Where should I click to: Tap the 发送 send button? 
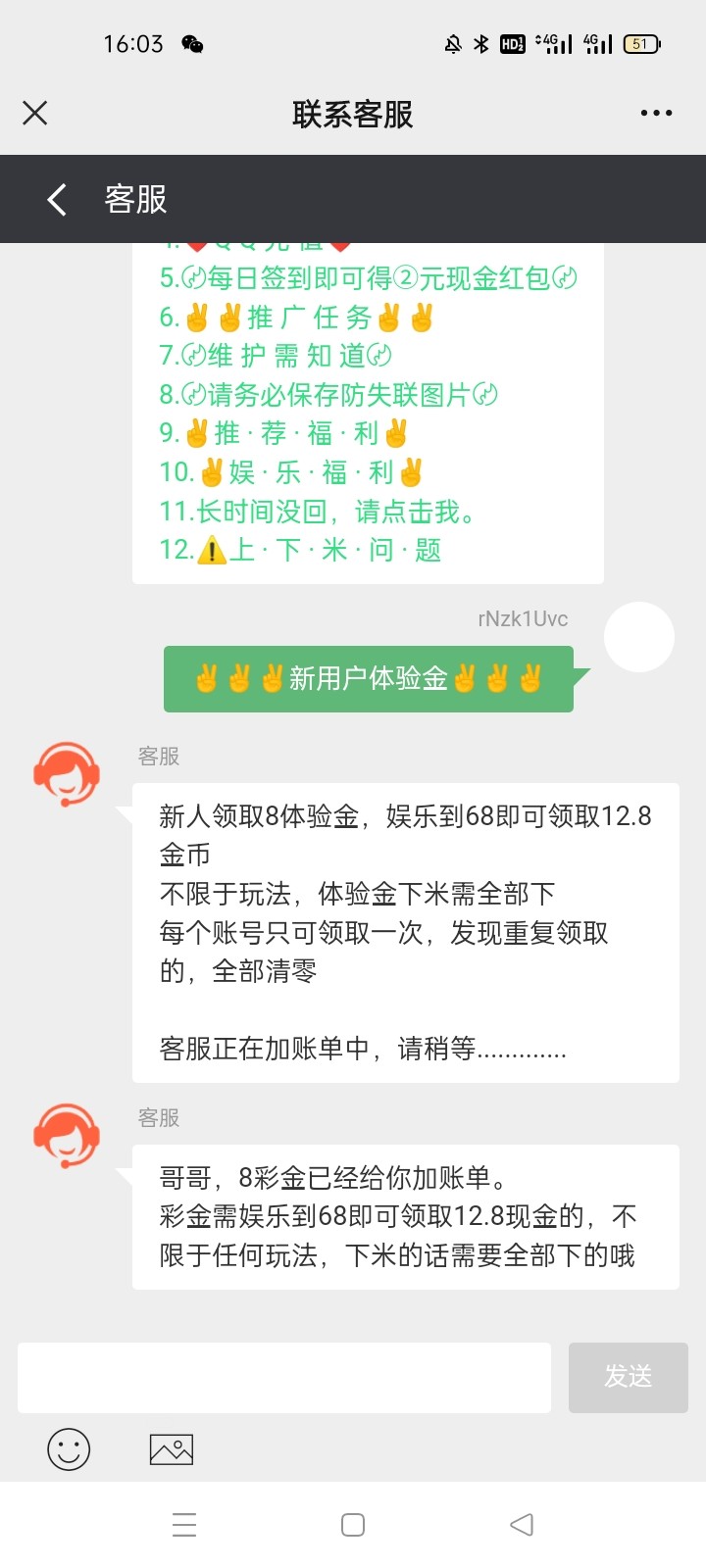point(628,1377)
